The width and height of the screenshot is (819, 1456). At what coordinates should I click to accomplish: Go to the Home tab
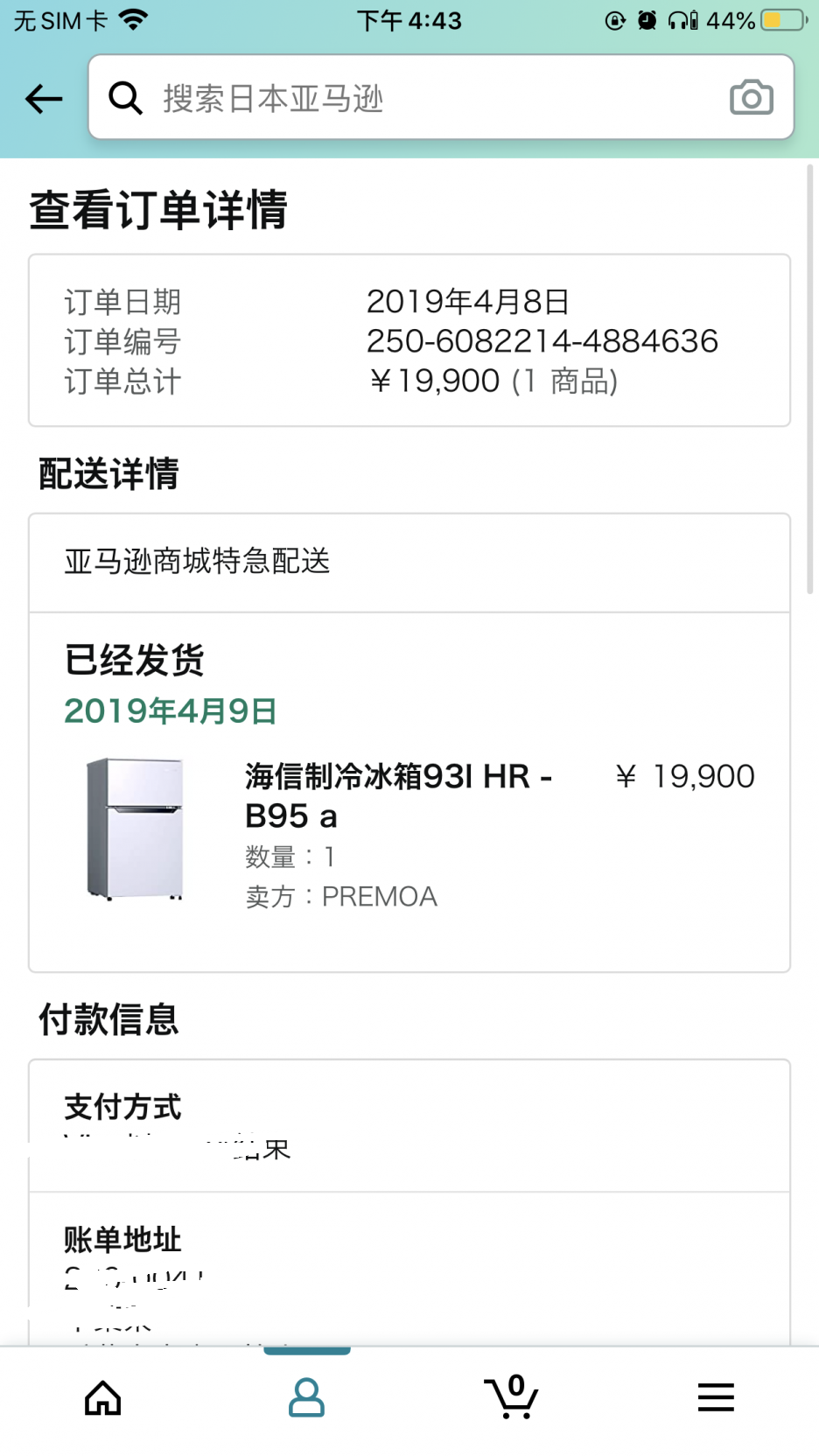tap(102, 1397)
